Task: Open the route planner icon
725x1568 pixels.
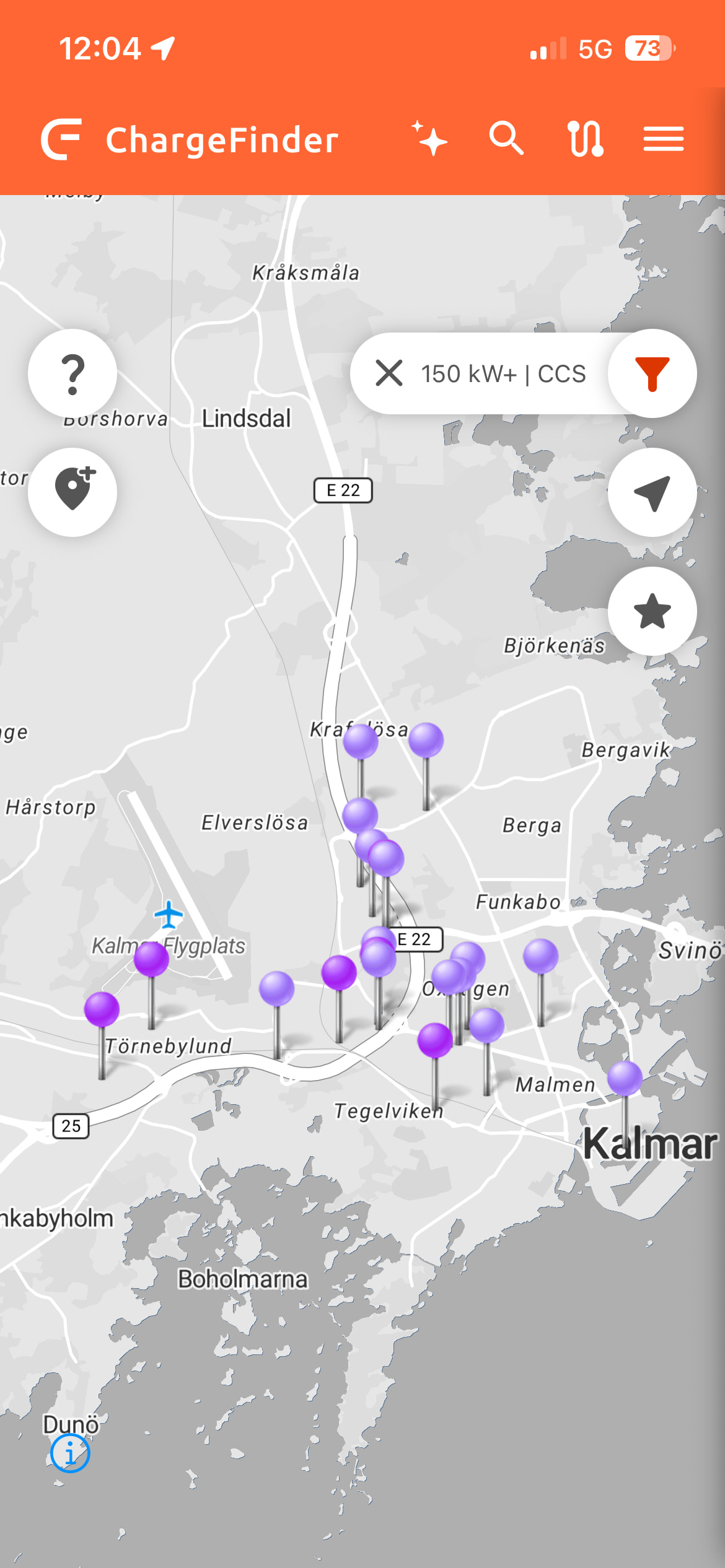Action: click(x=585, y=138)
